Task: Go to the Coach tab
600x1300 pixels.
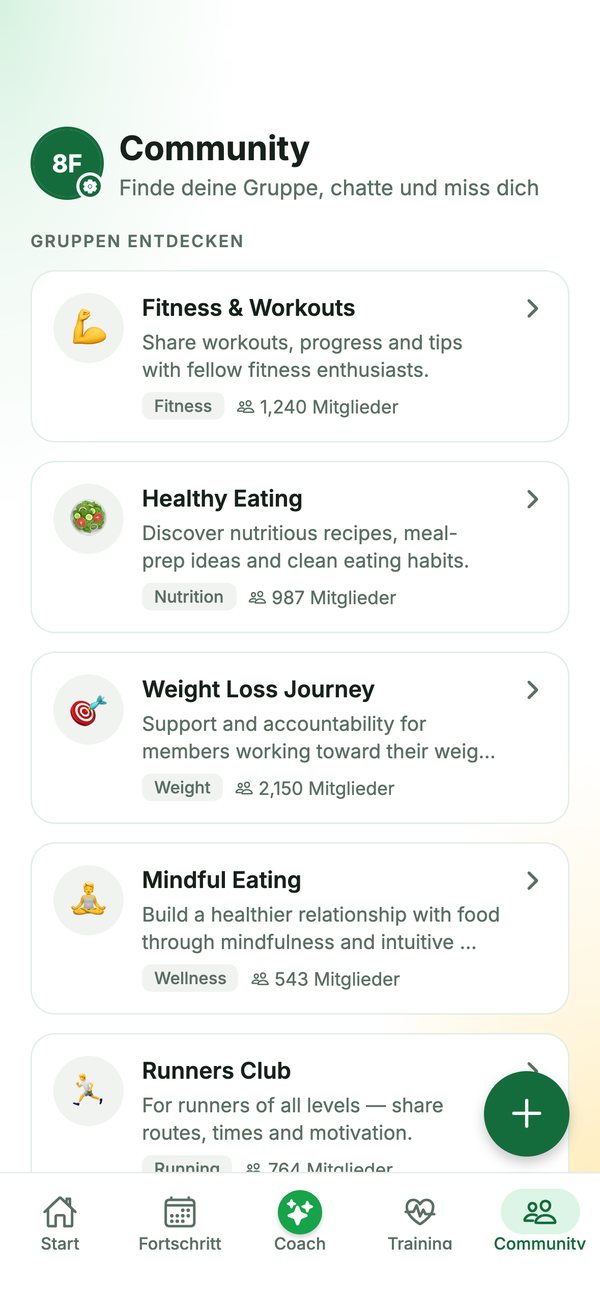Action: point(300,1223)
